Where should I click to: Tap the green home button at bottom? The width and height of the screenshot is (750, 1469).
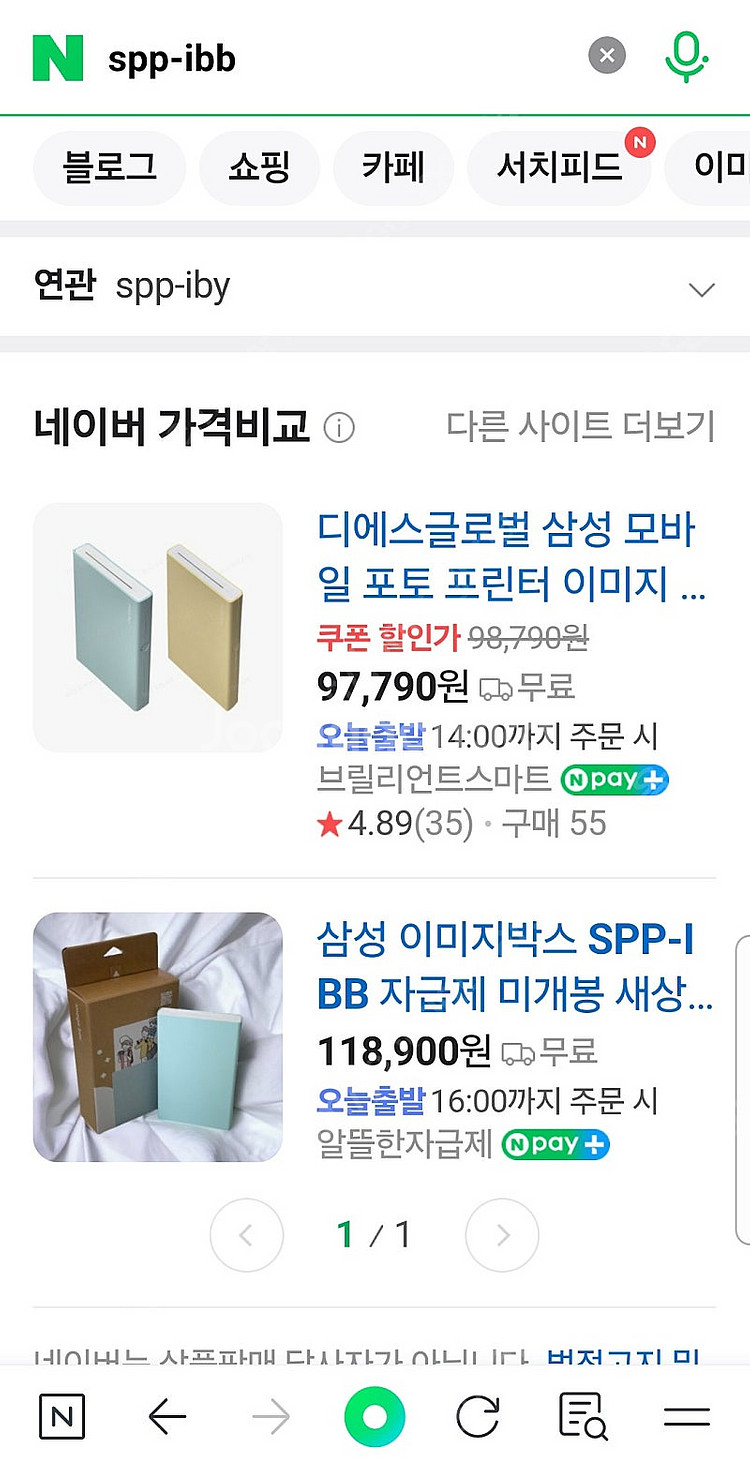[x=373, y=1416]
